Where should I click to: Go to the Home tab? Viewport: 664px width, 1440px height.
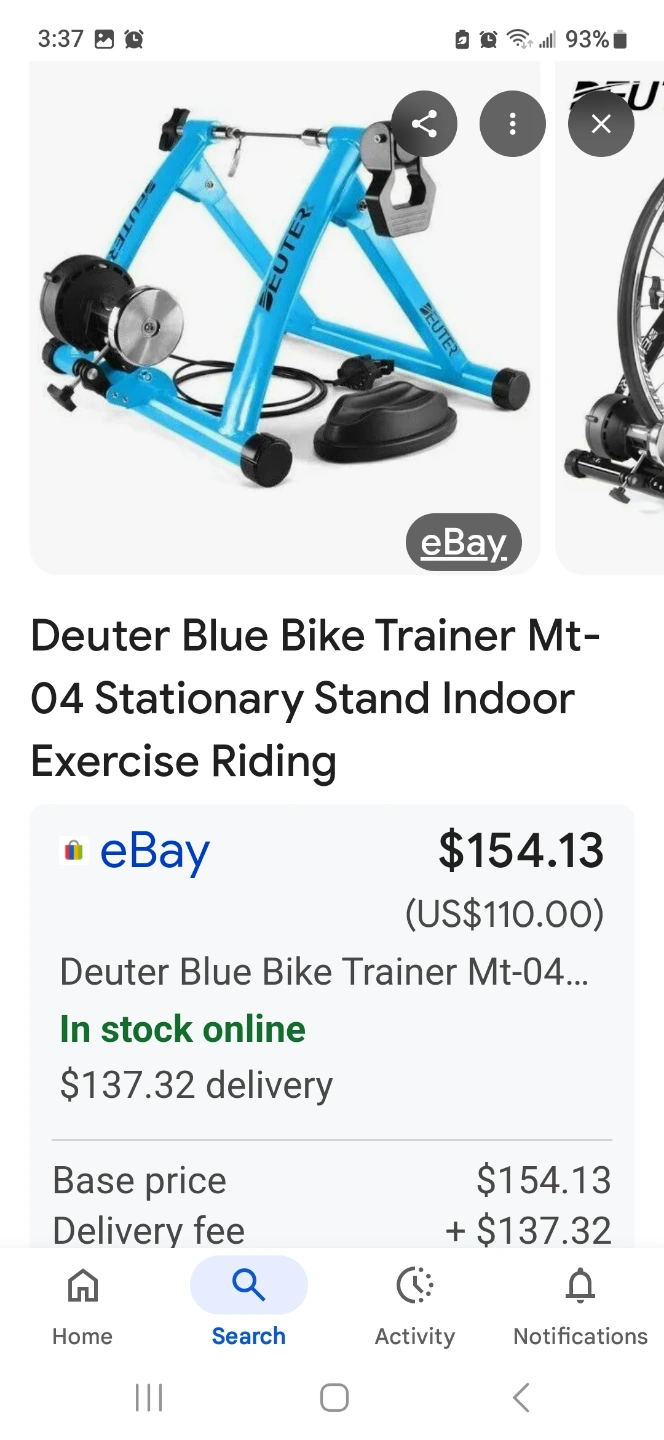(82, 1304)
